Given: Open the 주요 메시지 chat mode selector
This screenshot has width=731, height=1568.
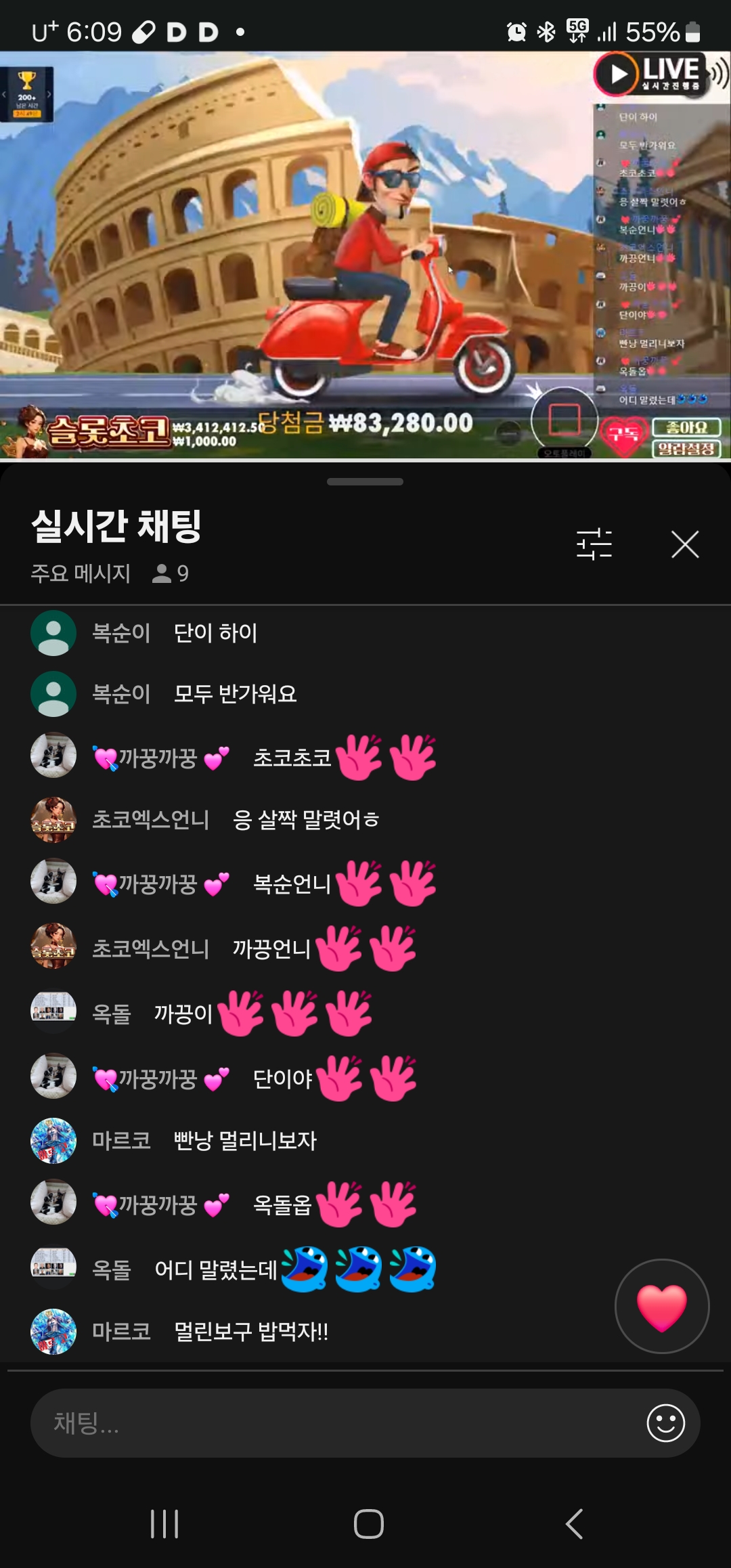Looking at the screenshot, I should click(x=81, y=573).
